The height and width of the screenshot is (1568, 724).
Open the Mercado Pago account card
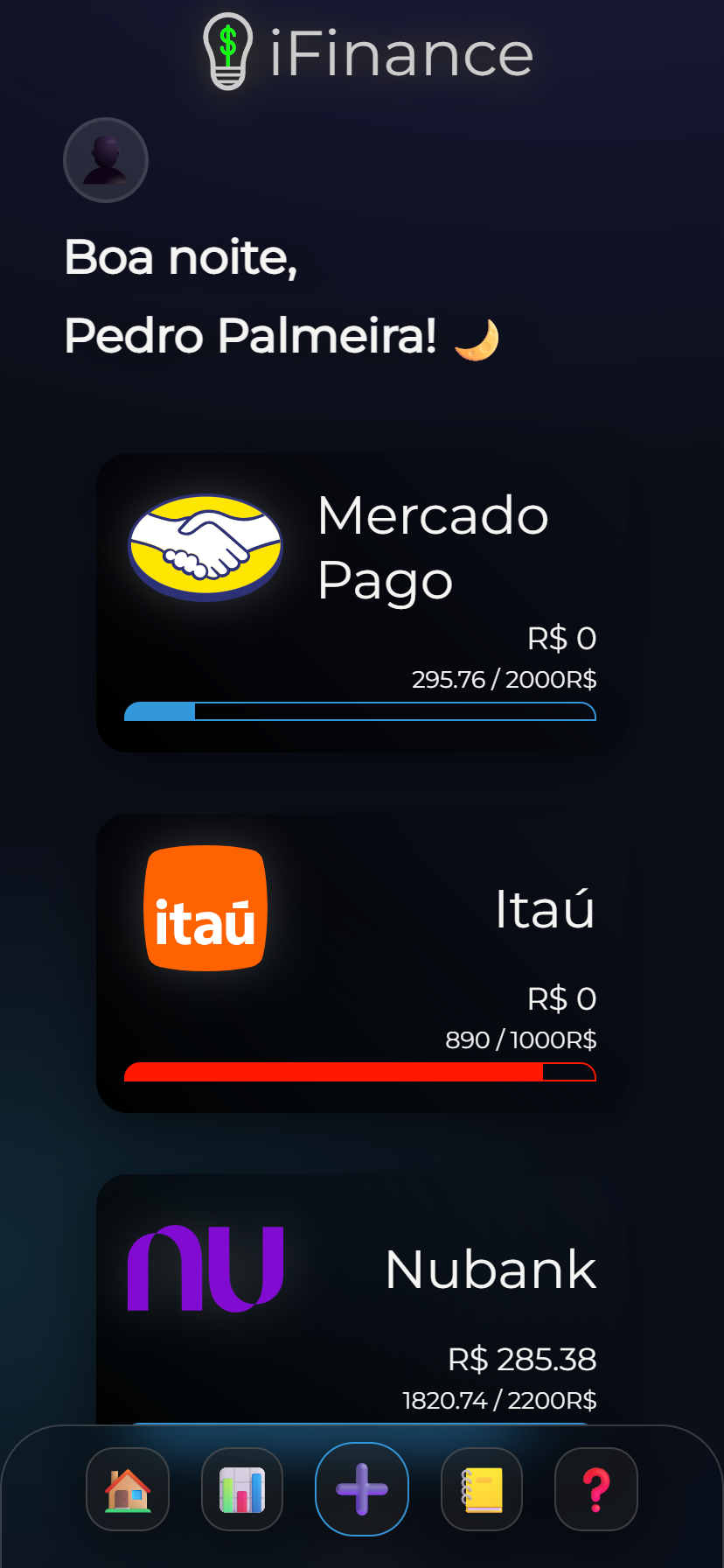tap(361, 602)
